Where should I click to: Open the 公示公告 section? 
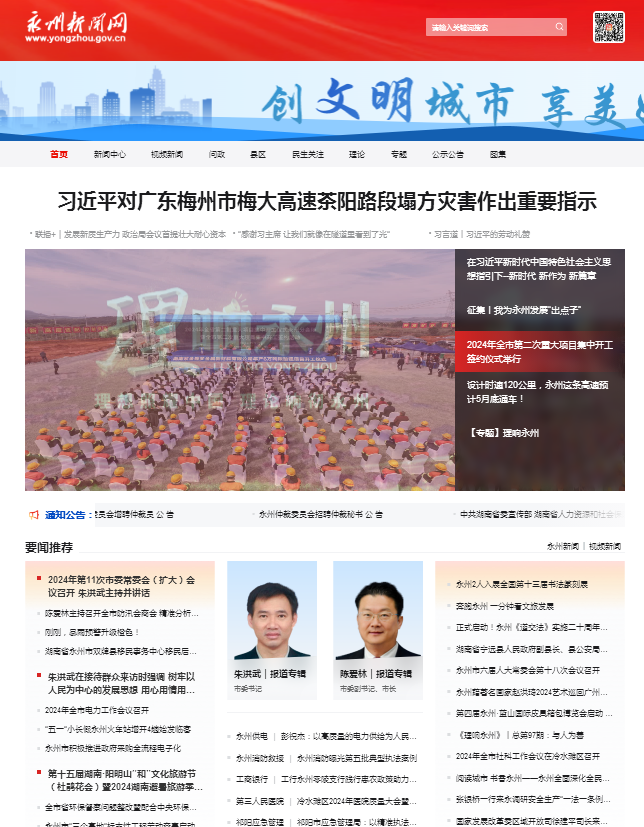coord(448,154)
